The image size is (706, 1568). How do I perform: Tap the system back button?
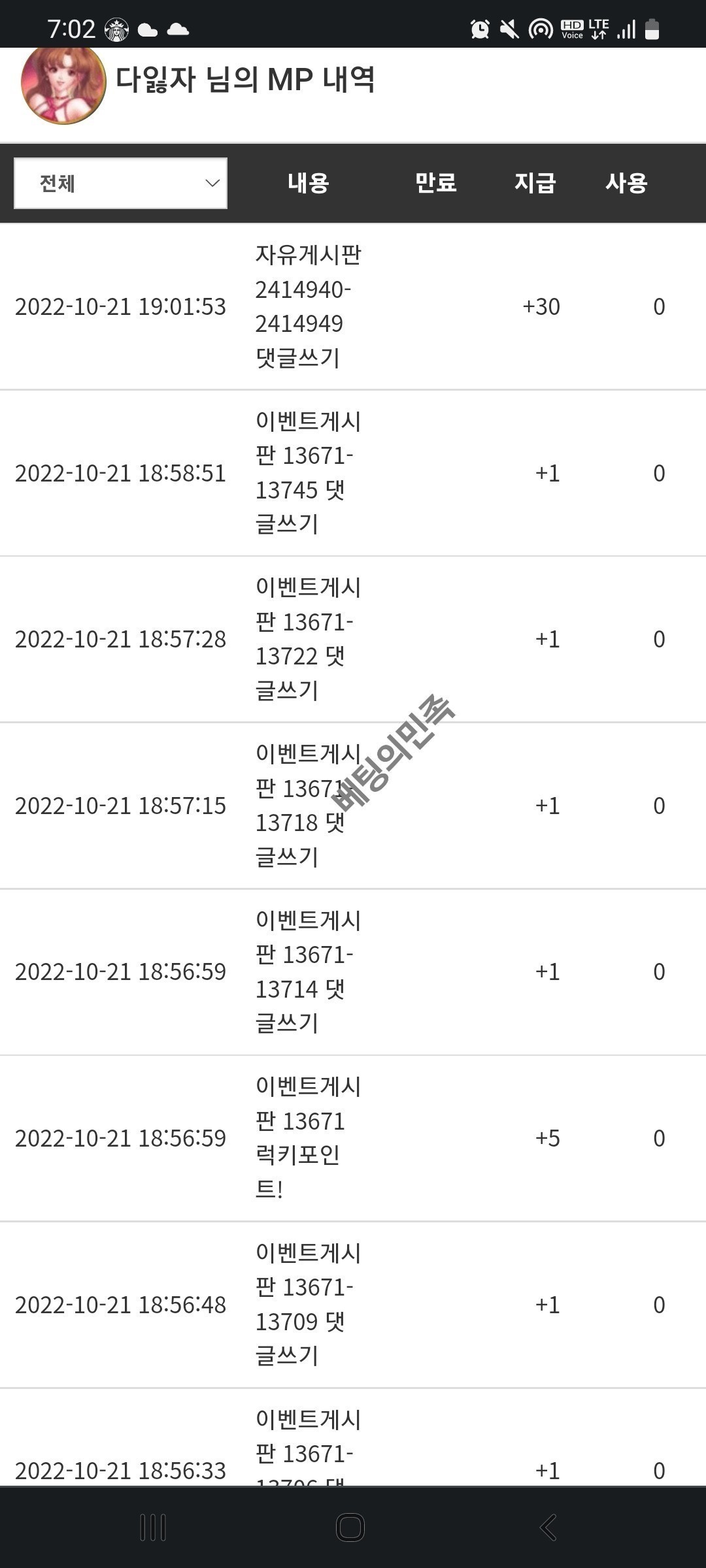548,1527
